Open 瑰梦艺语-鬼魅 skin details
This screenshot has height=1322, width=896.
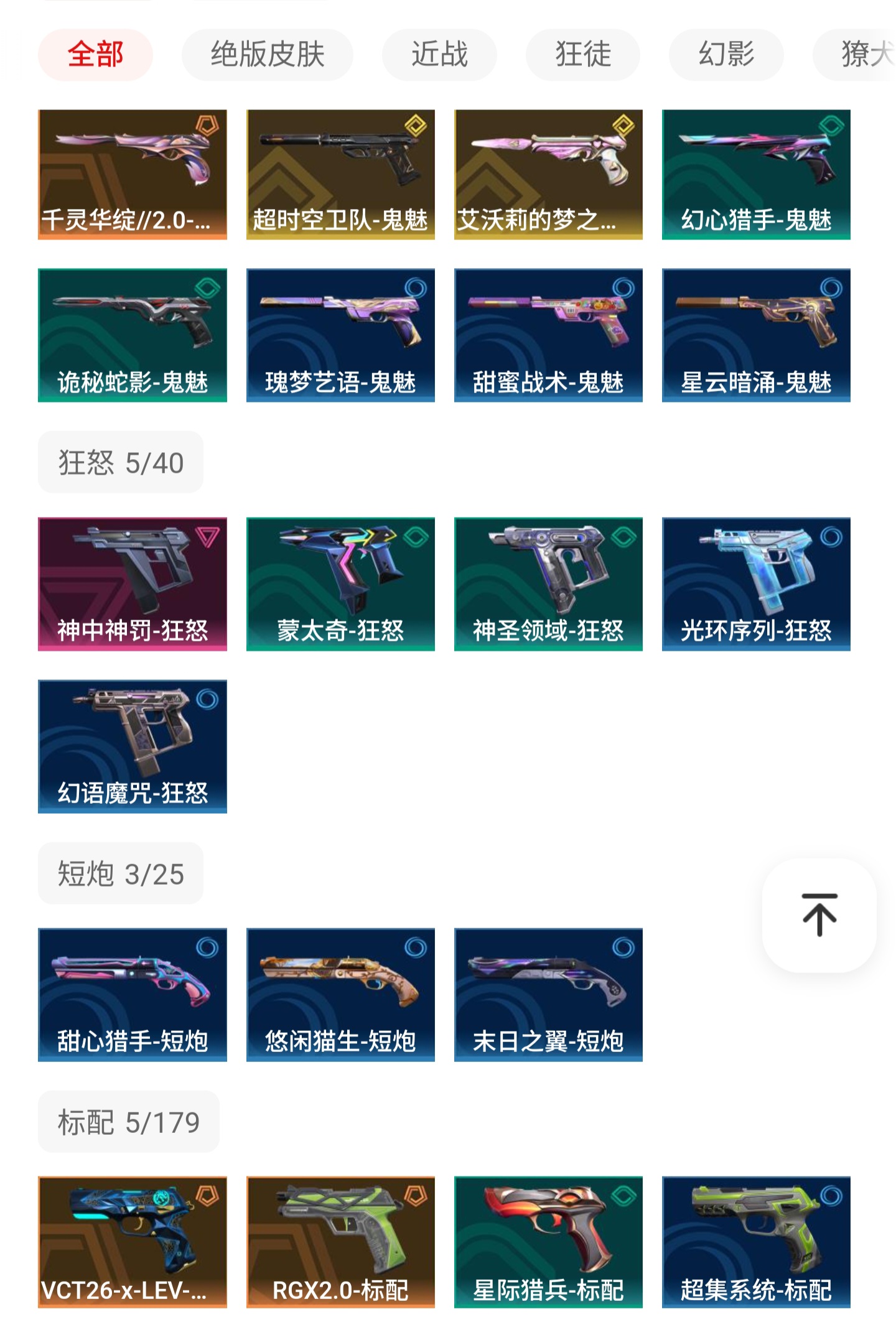(x=340, y=335)
